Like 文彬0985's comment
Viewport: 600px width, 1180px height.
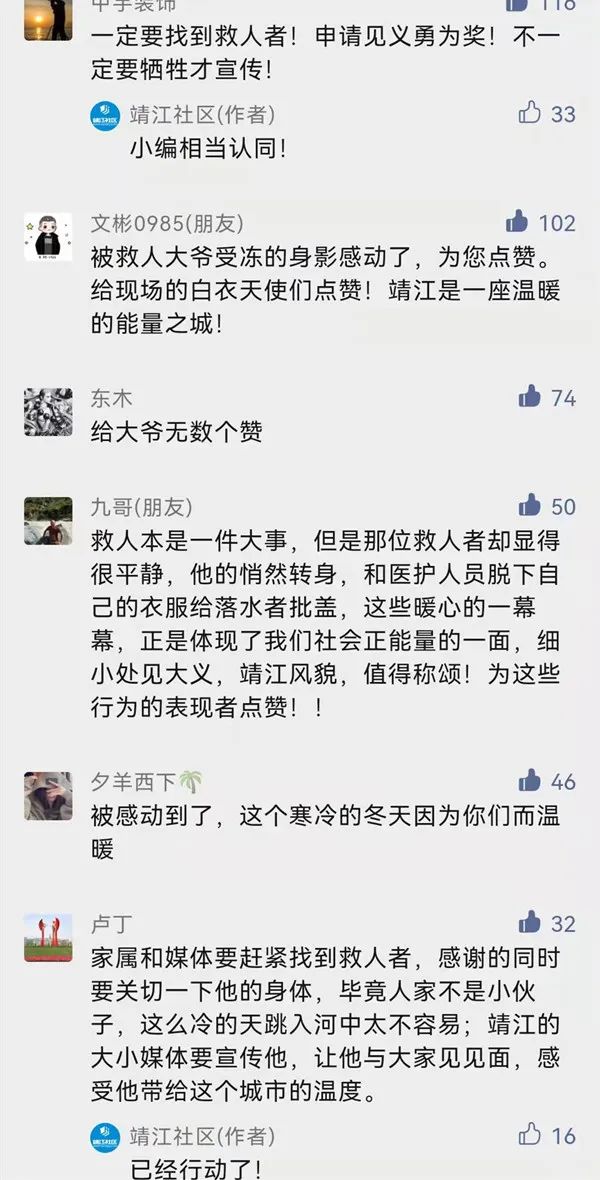(518, 221)
